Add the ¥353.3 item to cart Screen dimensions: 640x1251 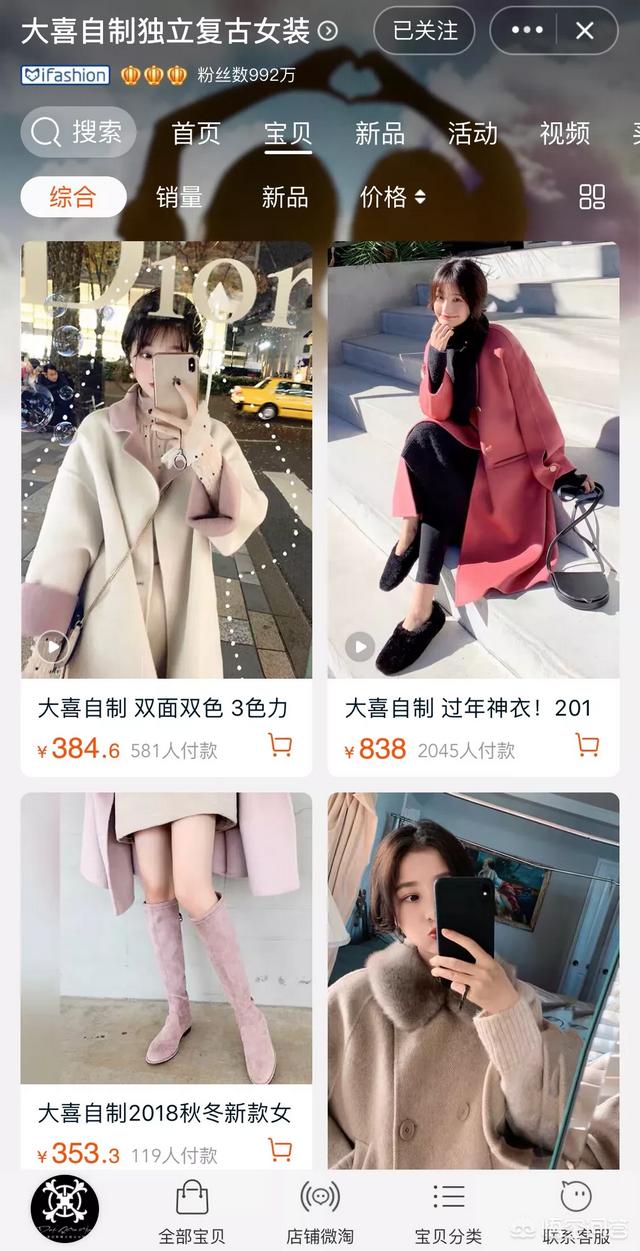click(x=280, y=1150)
